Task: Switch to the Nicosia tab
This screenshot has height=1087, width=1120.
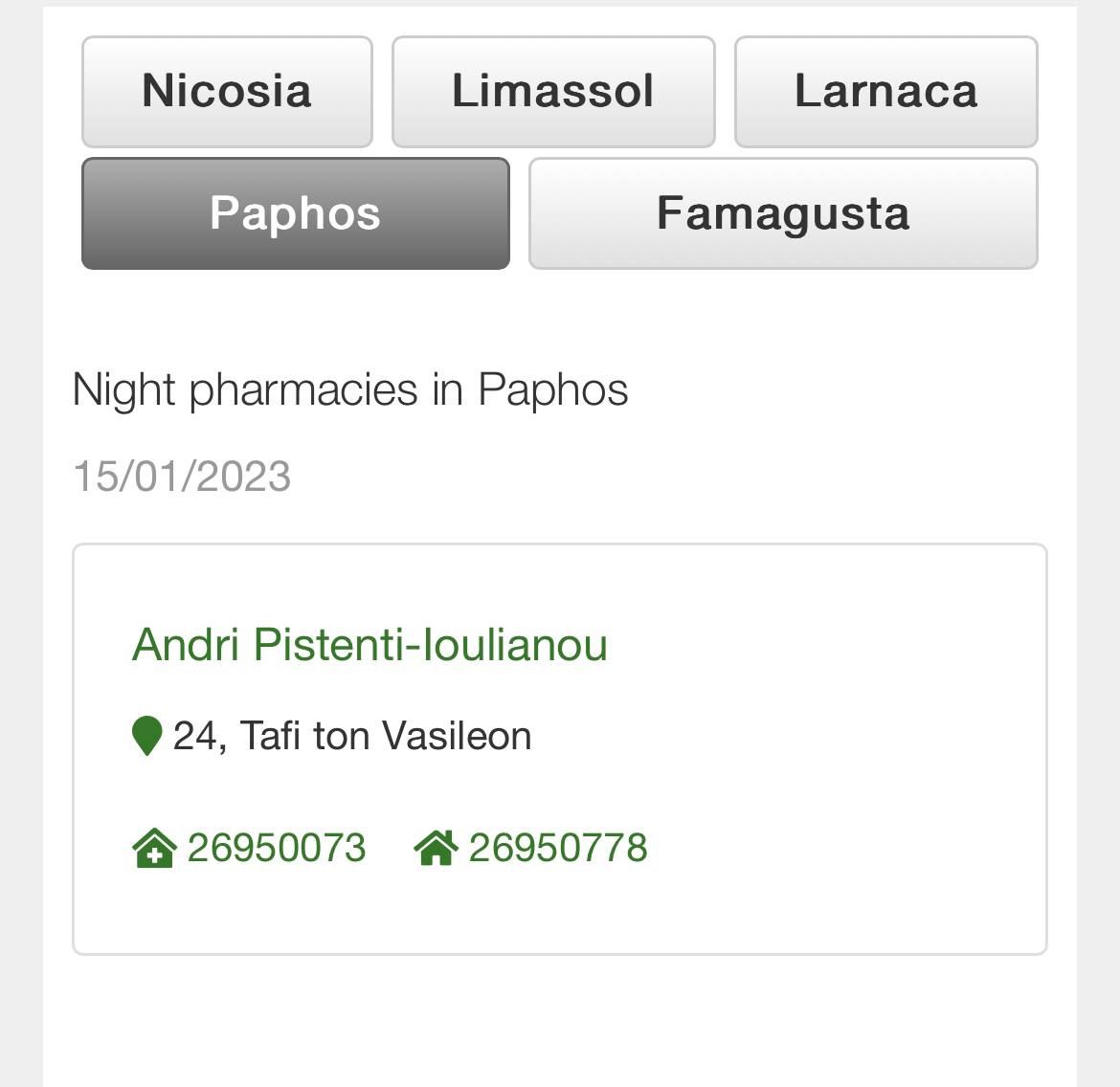Action: 227,92
